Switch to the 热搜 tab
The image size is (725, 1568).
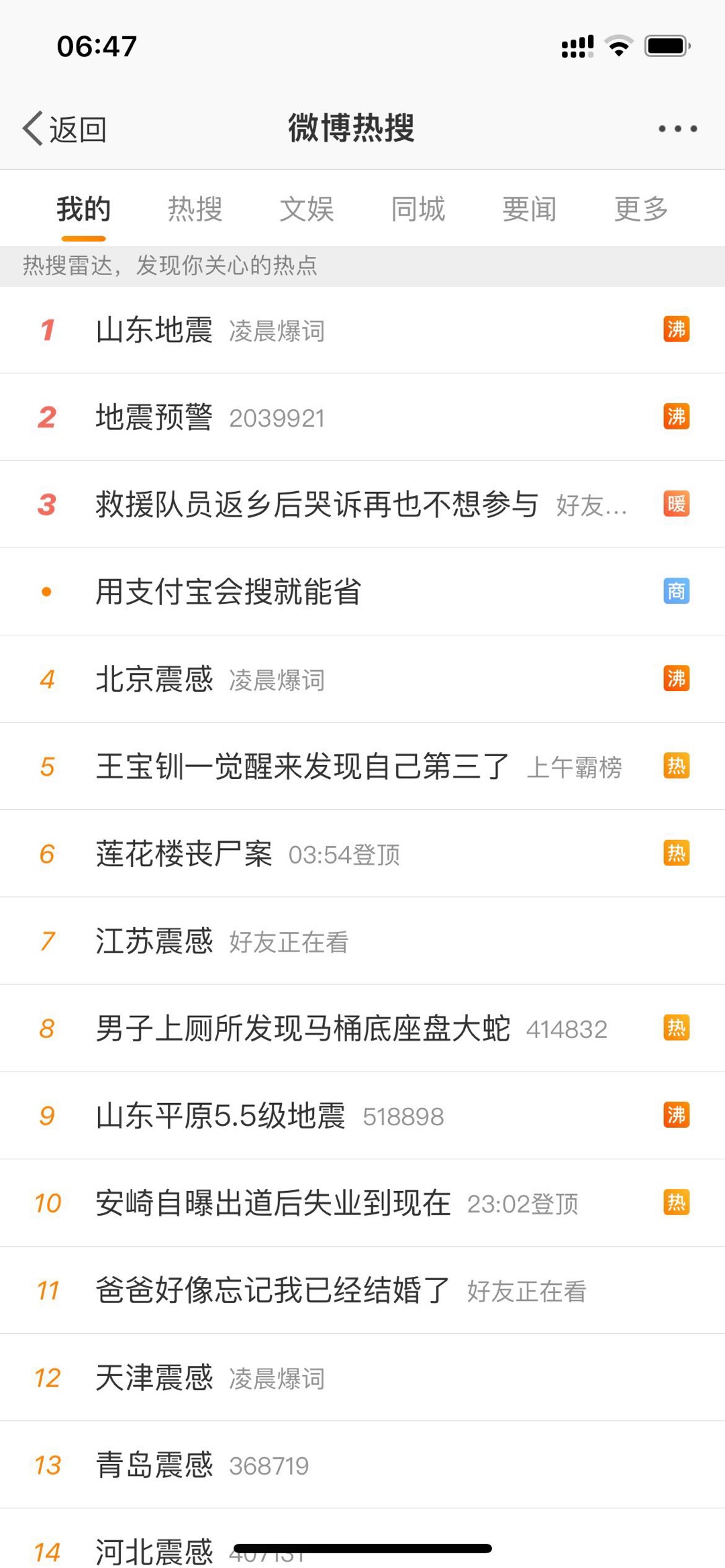pos(195,209)
